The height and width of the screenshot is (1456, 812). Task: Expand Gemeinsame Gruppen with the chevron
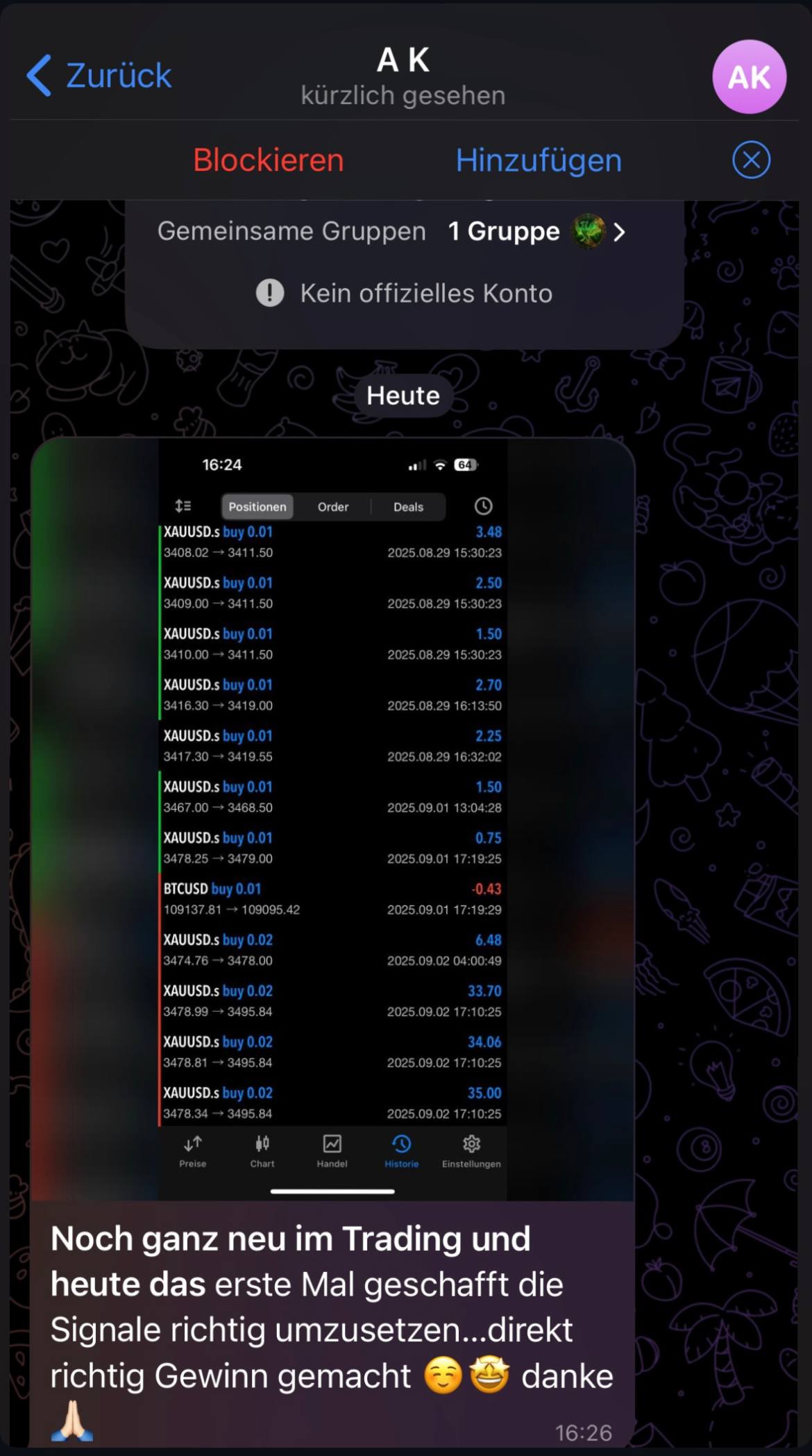tap(621, 231)
